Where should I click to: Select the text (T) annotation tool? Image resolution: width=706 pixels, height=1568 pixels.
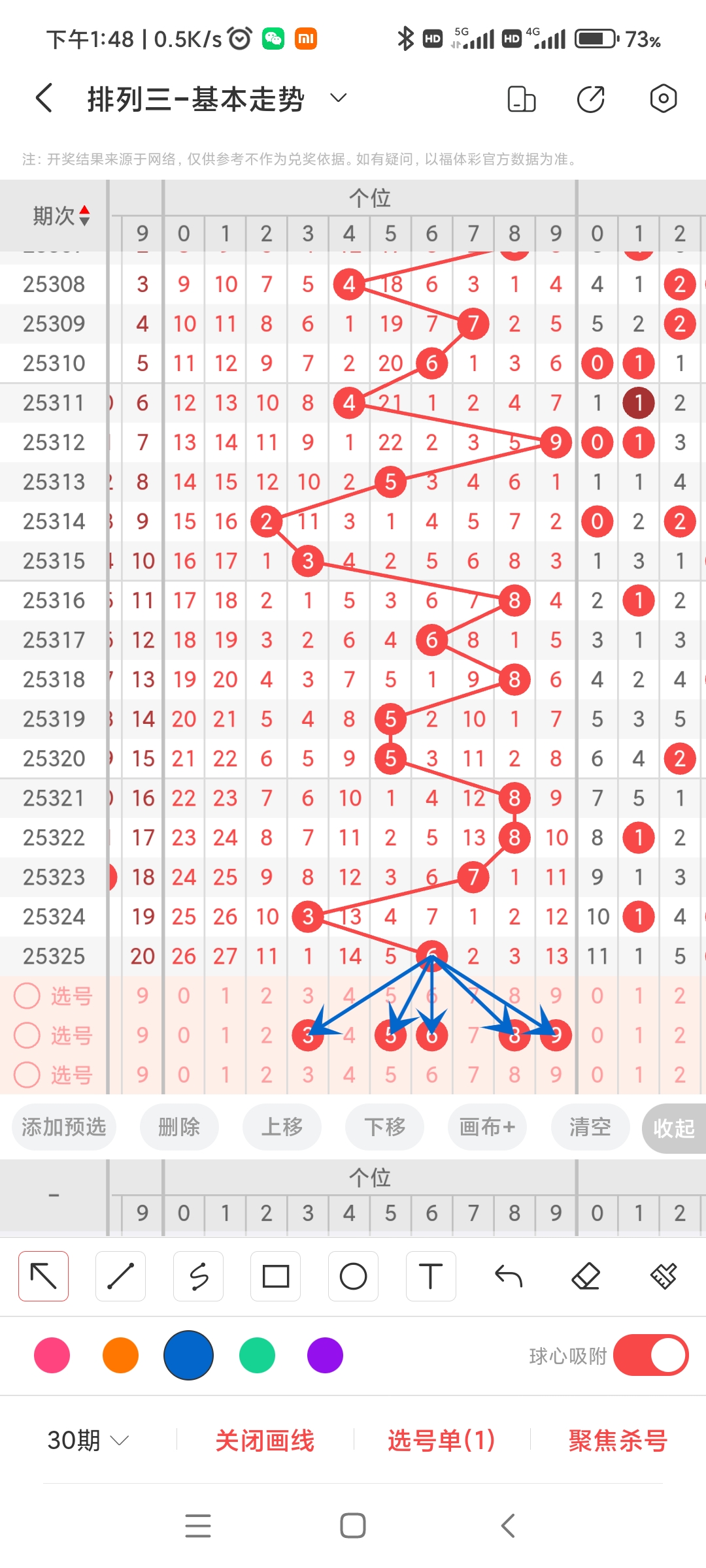[431, 1275]
